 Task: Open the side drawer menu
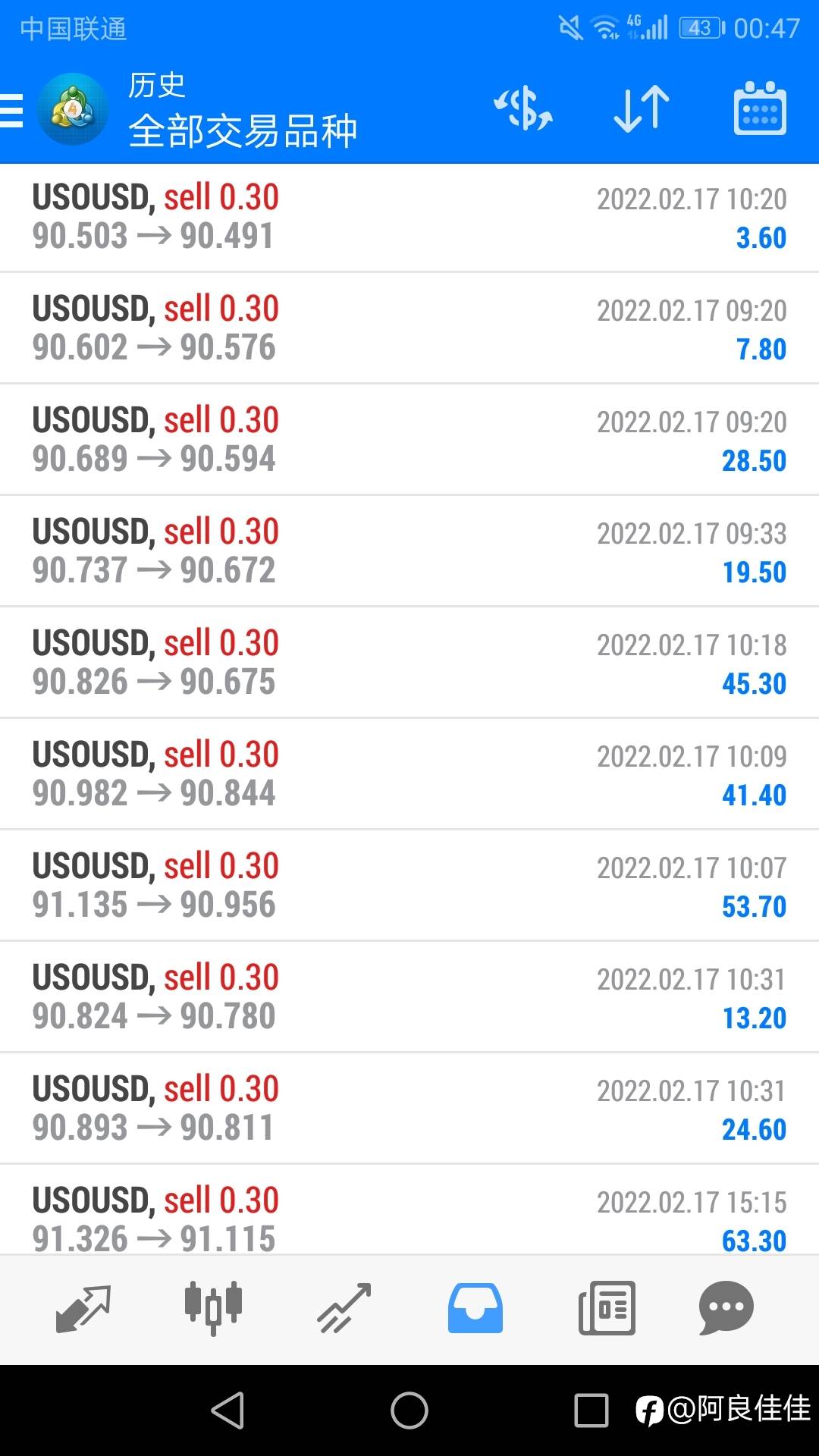point(12,110)
